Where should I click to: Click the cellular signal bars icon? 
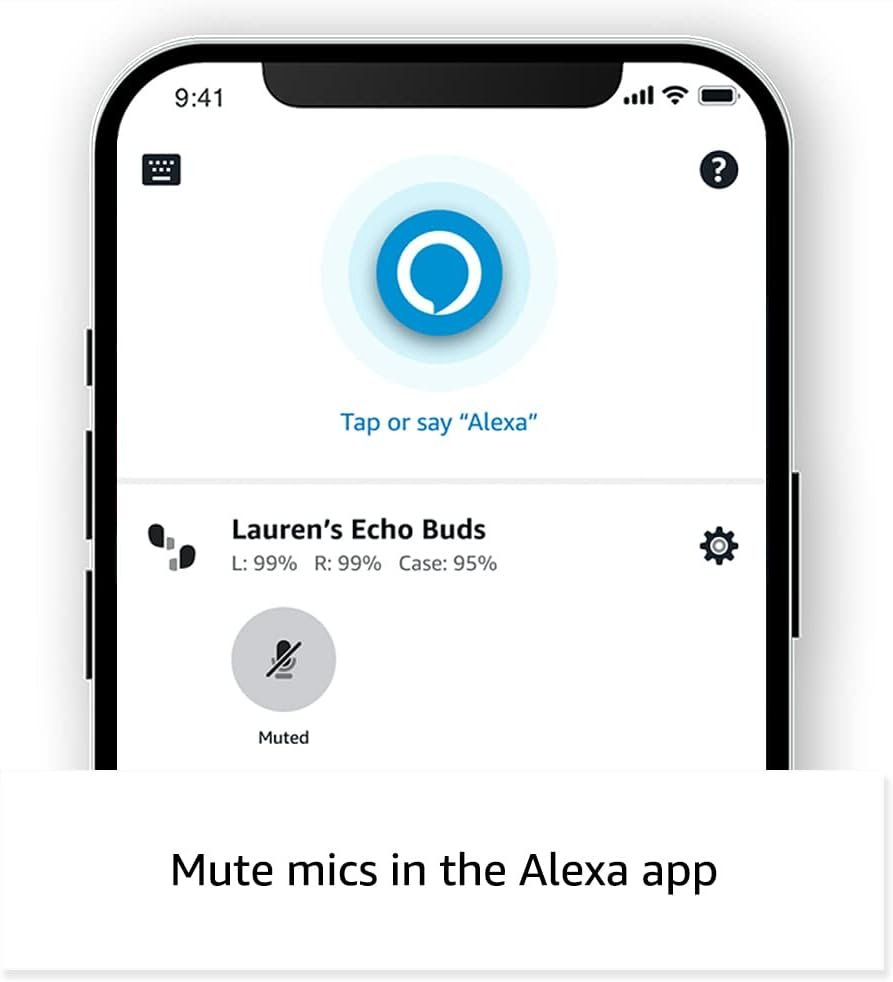click(637, 96)
